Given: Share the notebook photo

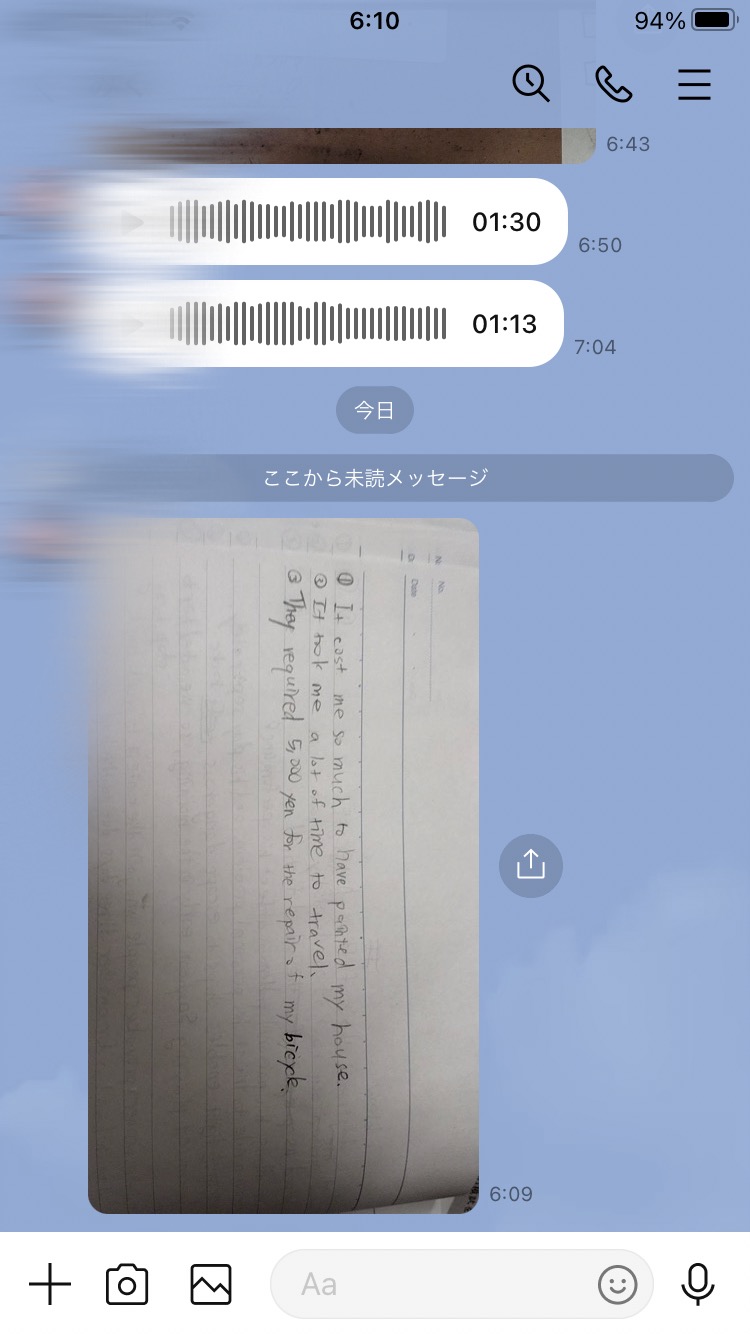Looking at the screenshot, I should 531,866.
